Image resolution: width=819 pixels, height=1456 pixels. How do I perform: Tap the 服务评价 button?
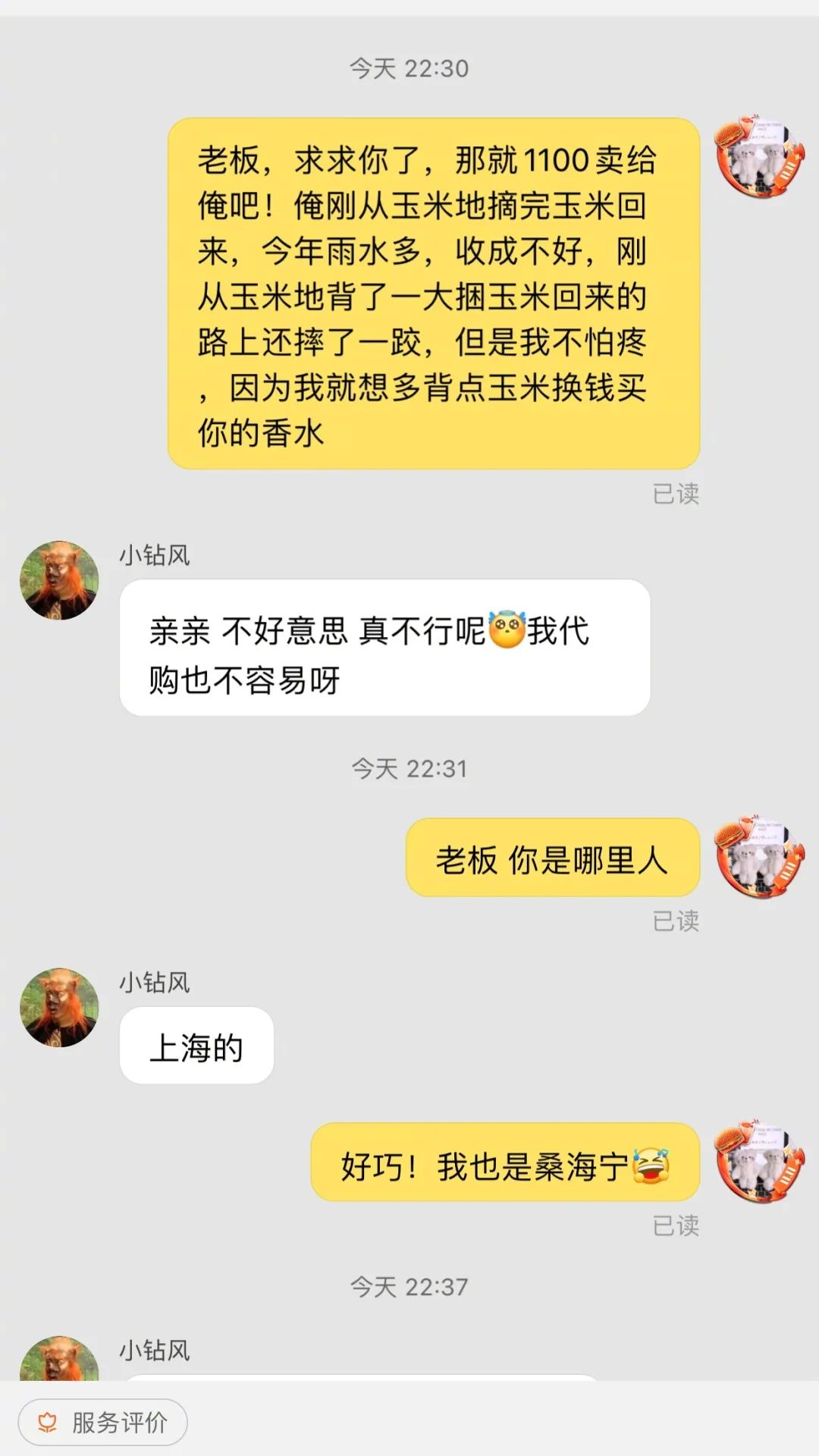[x=103, y=1422]
